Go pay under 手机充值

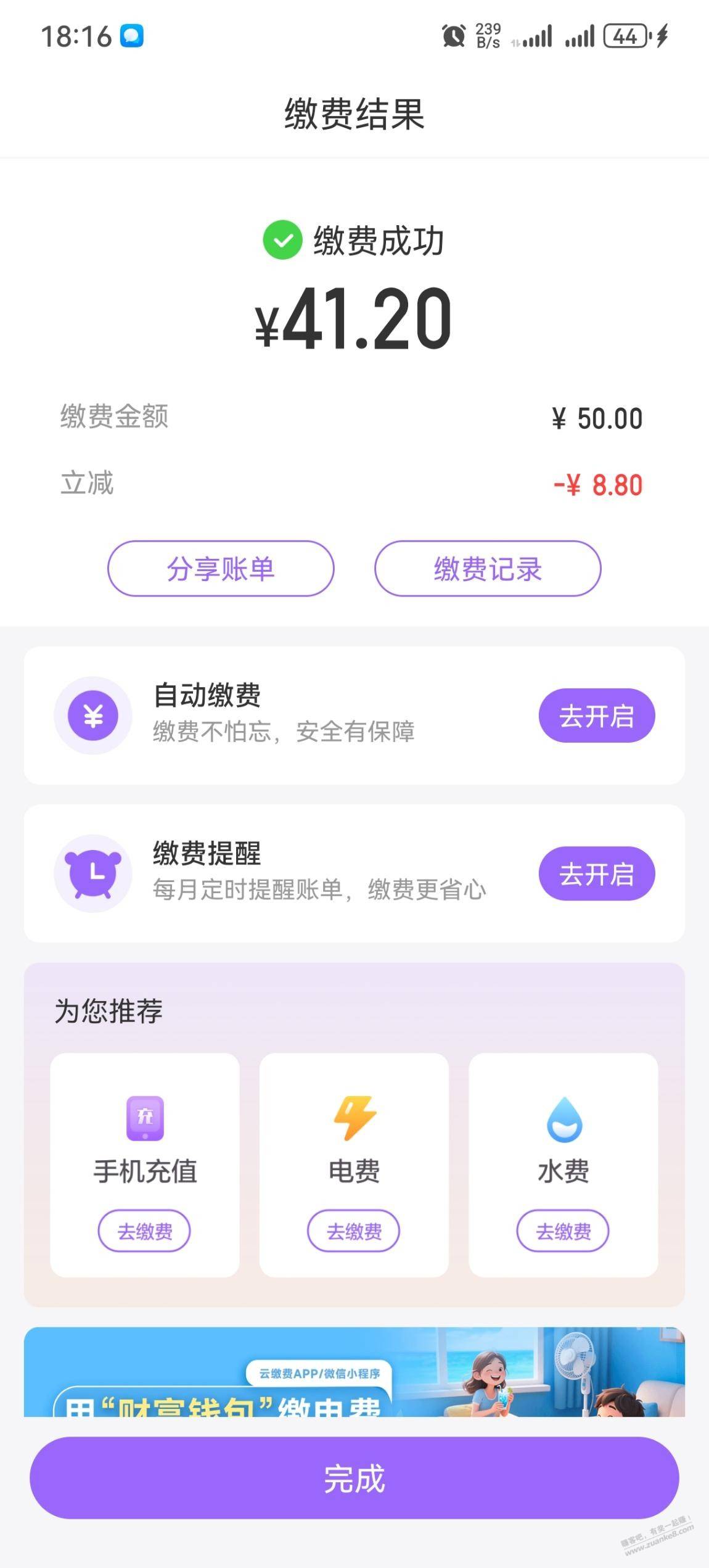[144, 1232]
